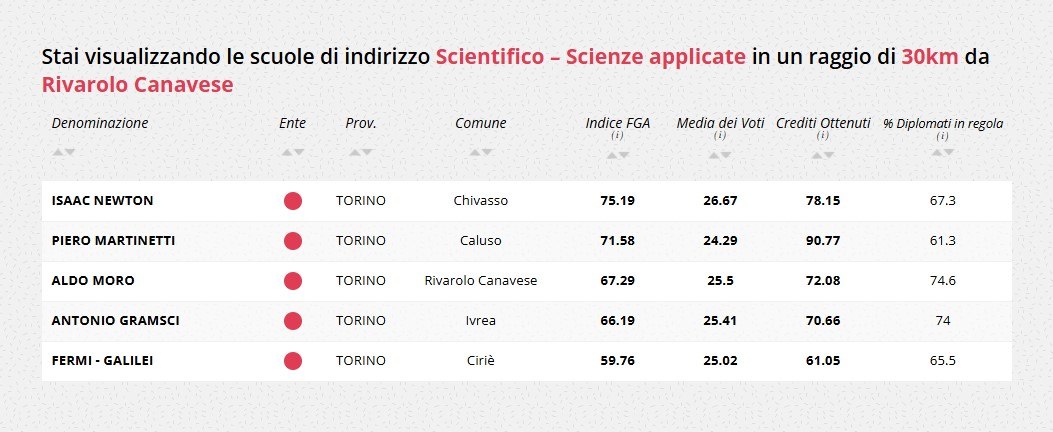This screenshot has height=432, width=1053.
Task: Sort the table by Media dei Voti
Action: tap(720, 155)
